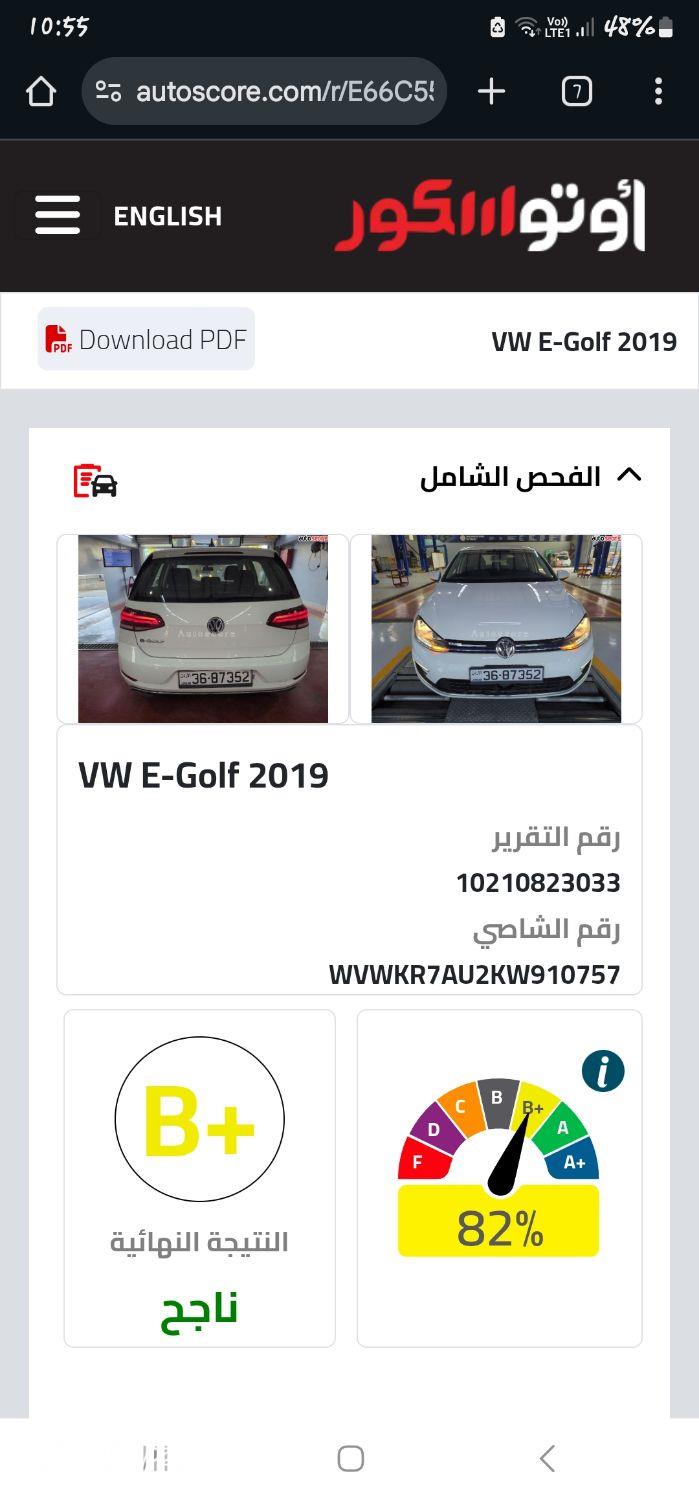Open the score info icon

click(x=603, y=1071)
